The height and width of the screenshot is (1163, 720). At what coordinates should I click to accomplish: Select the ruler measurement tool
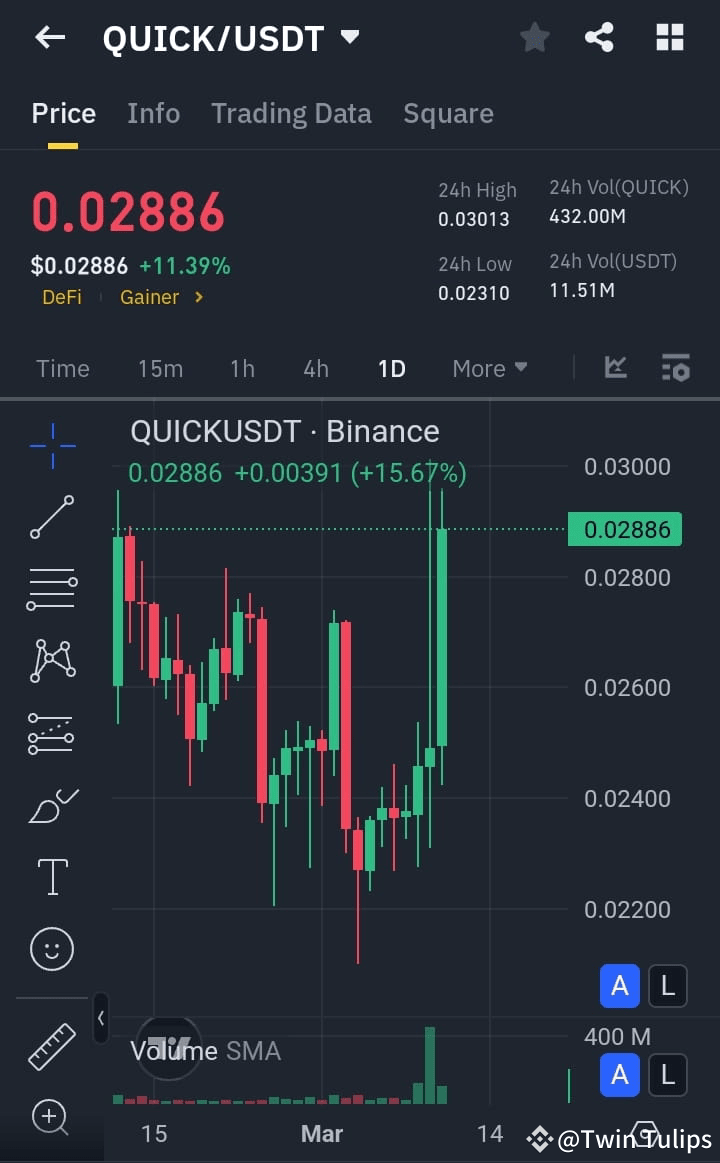pos(51,1047)
